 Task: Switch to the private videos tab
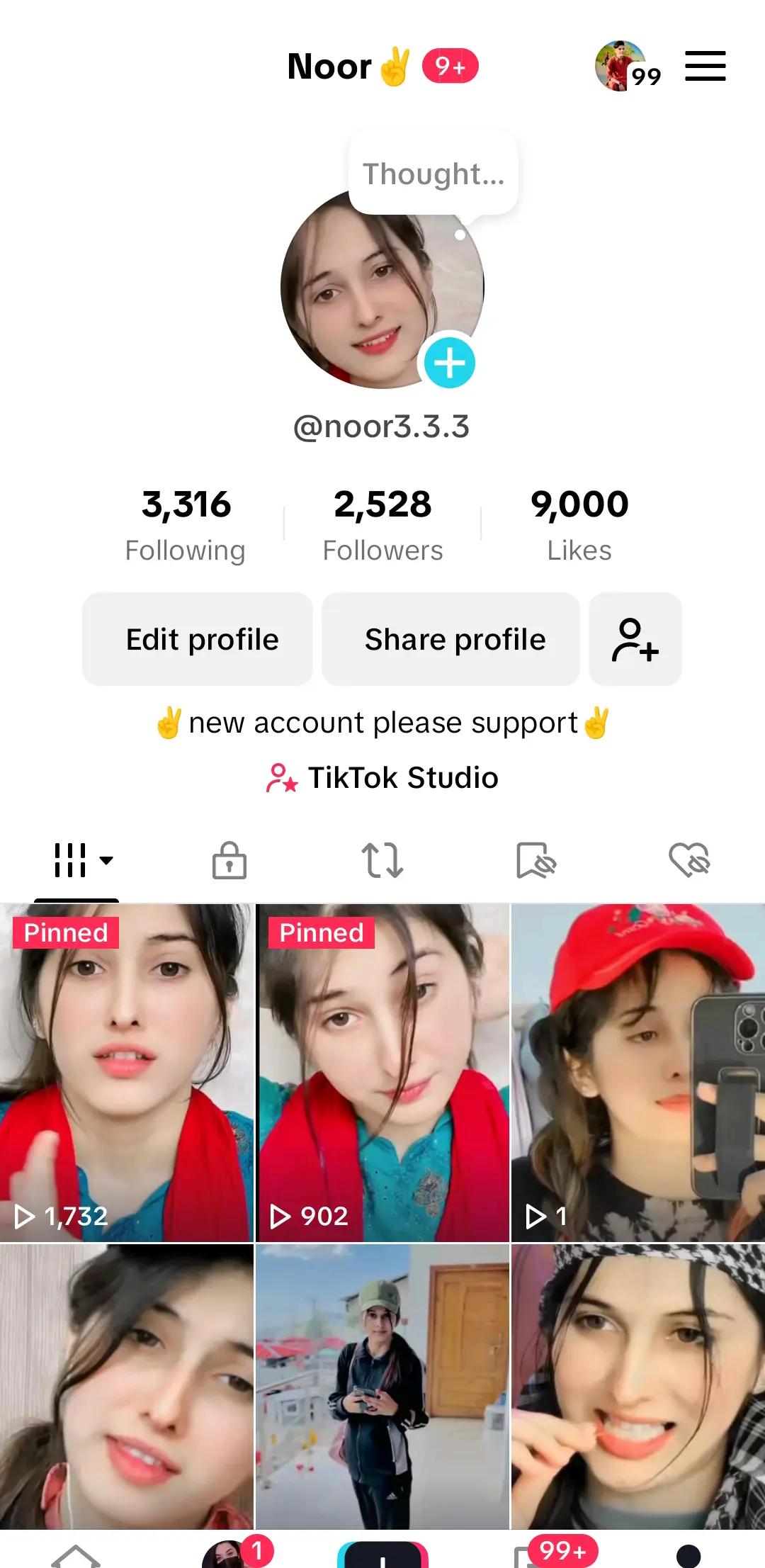pos(229,860)
